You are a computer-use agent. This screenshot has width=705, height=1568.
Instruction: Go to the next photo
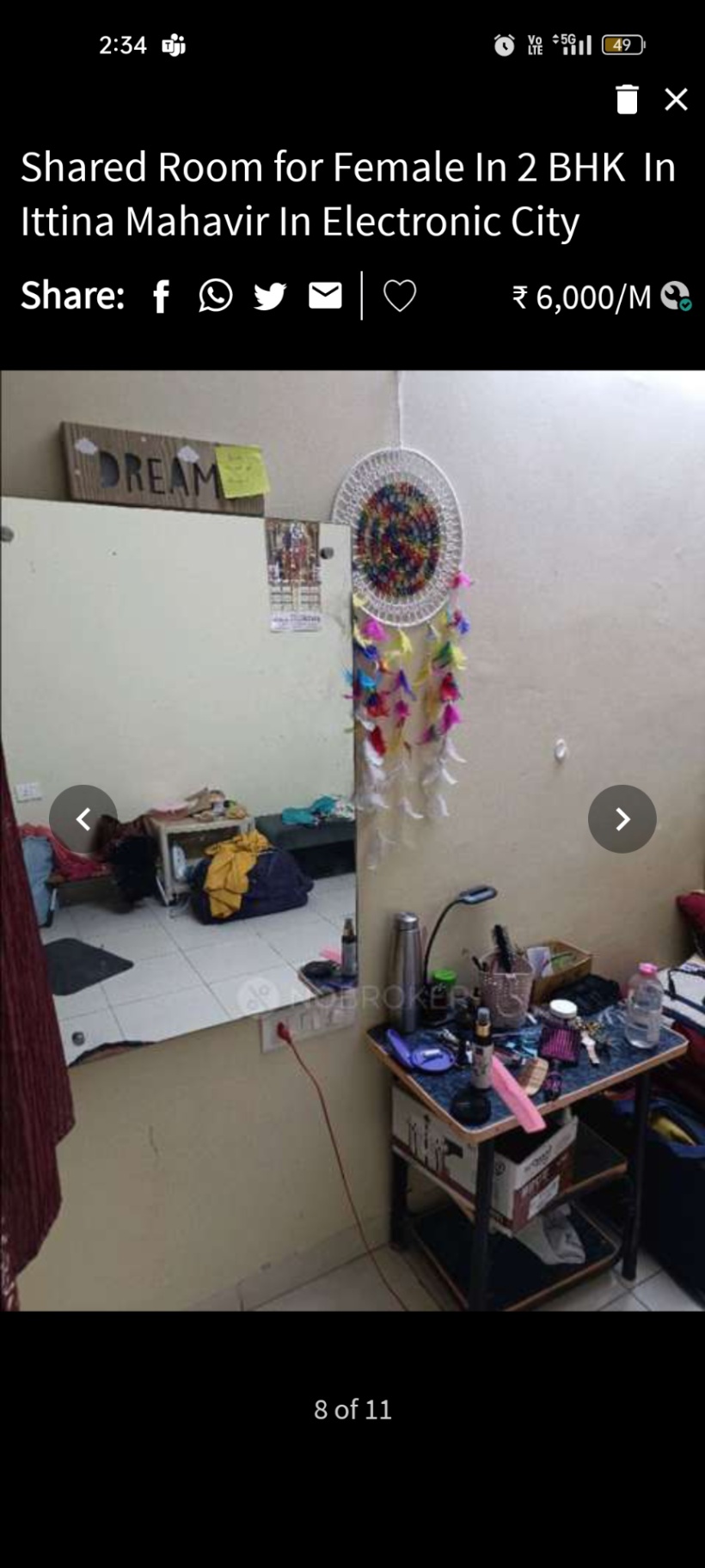622,818
